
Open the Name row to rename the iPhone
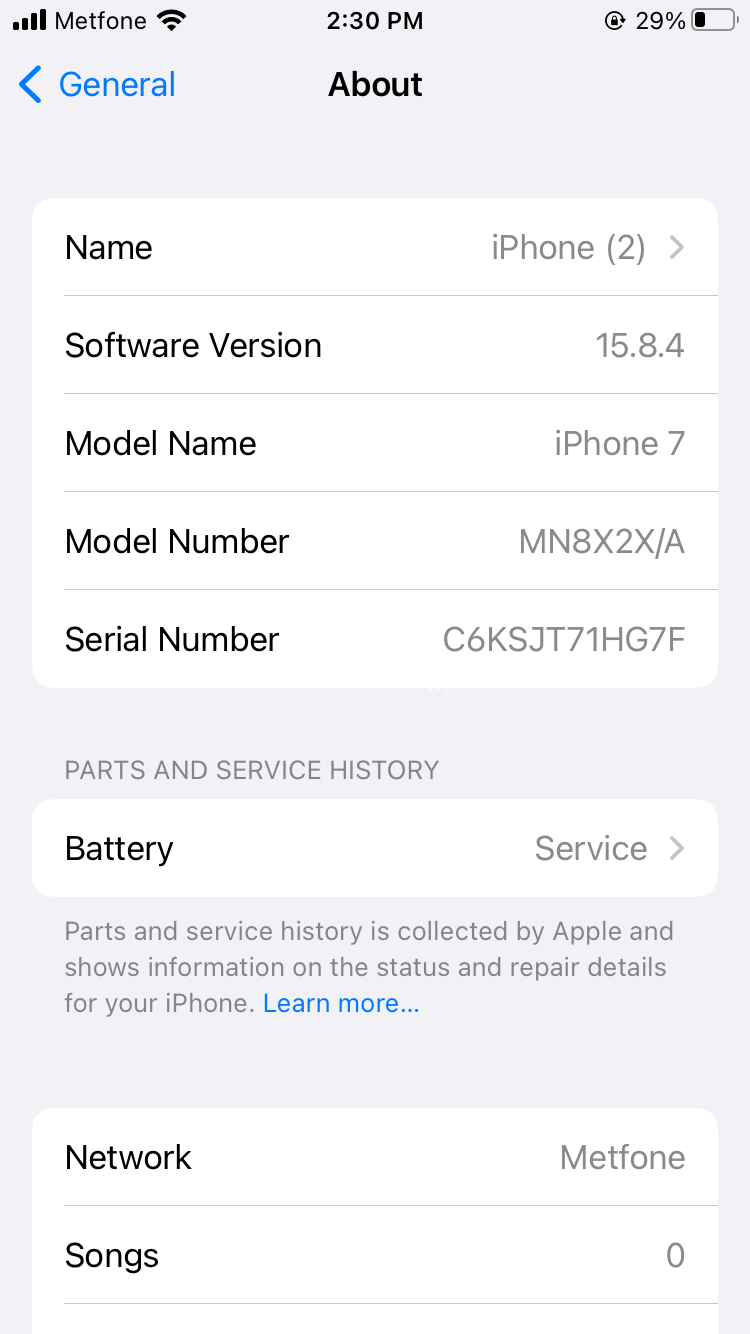click(x=375, y=247)
